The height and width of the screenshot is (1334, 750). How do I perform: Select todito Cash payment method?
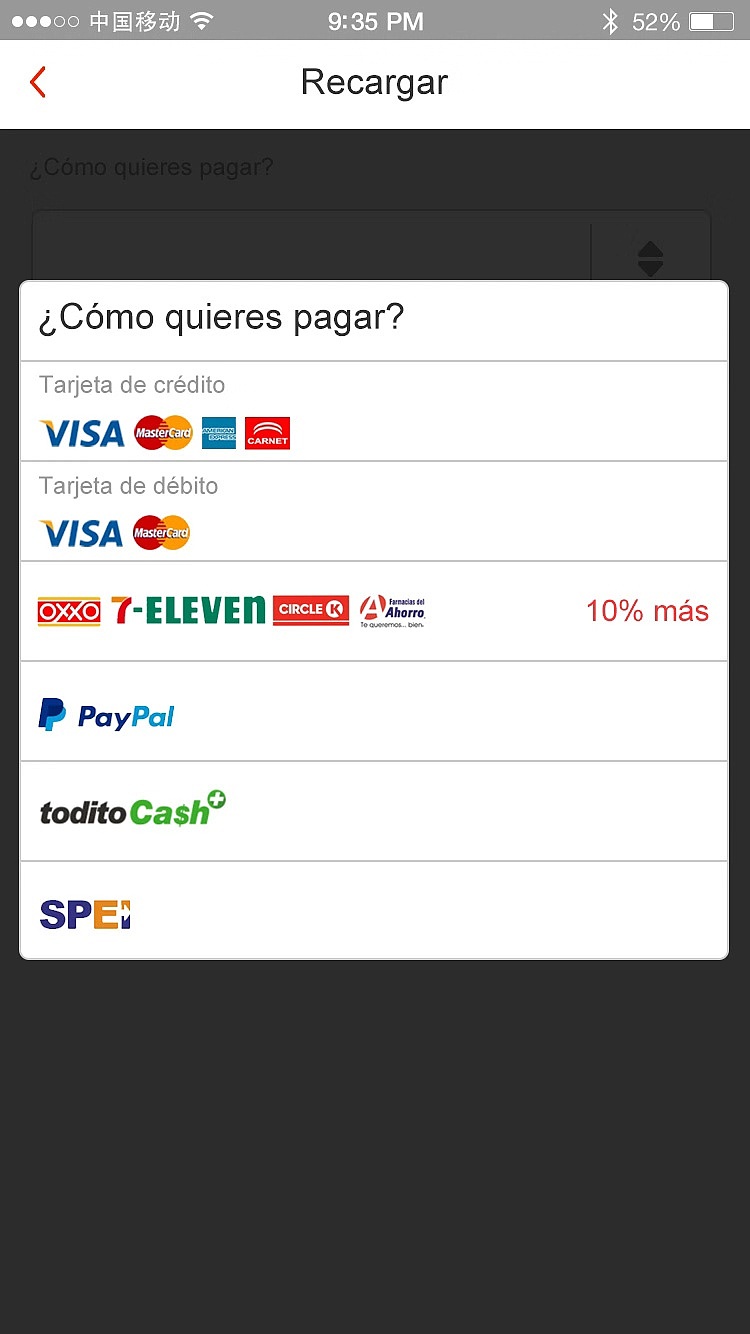tap(374, 811)
